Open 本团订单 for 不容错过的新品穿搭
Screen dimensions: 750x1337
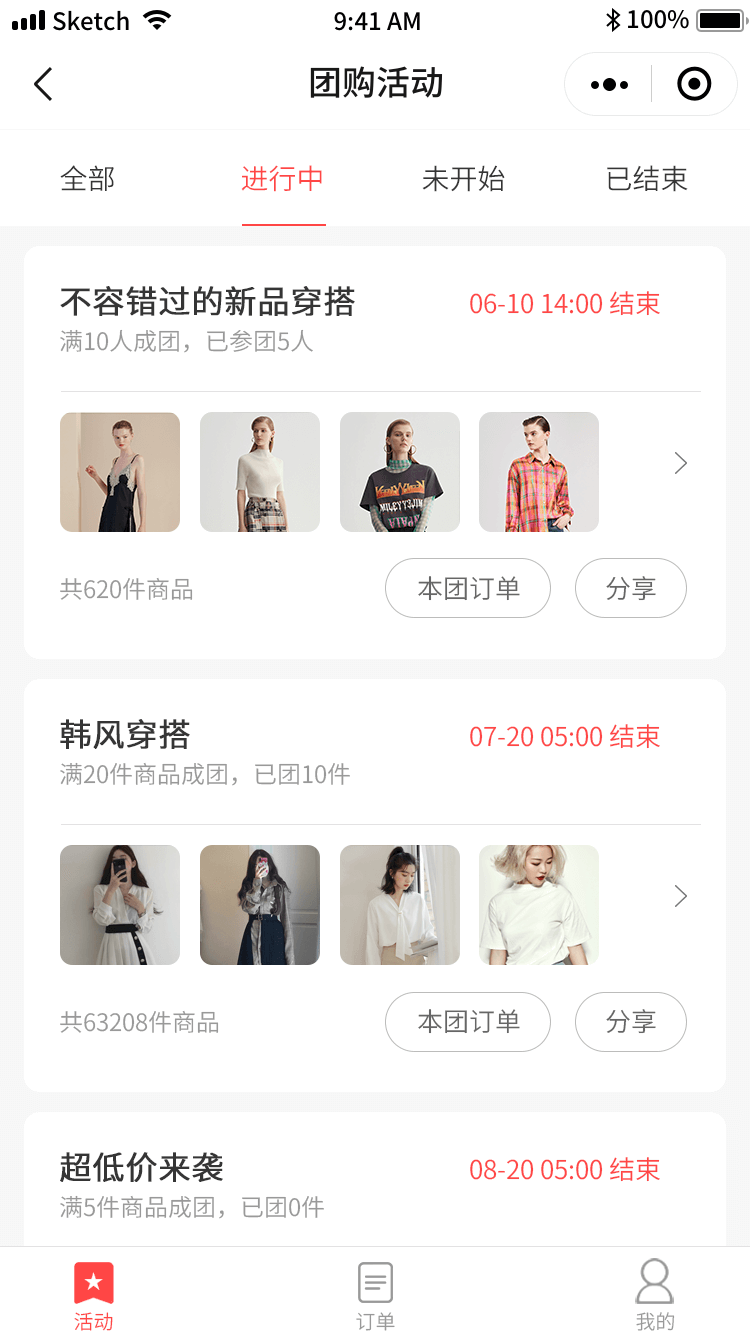pos(468,588)
